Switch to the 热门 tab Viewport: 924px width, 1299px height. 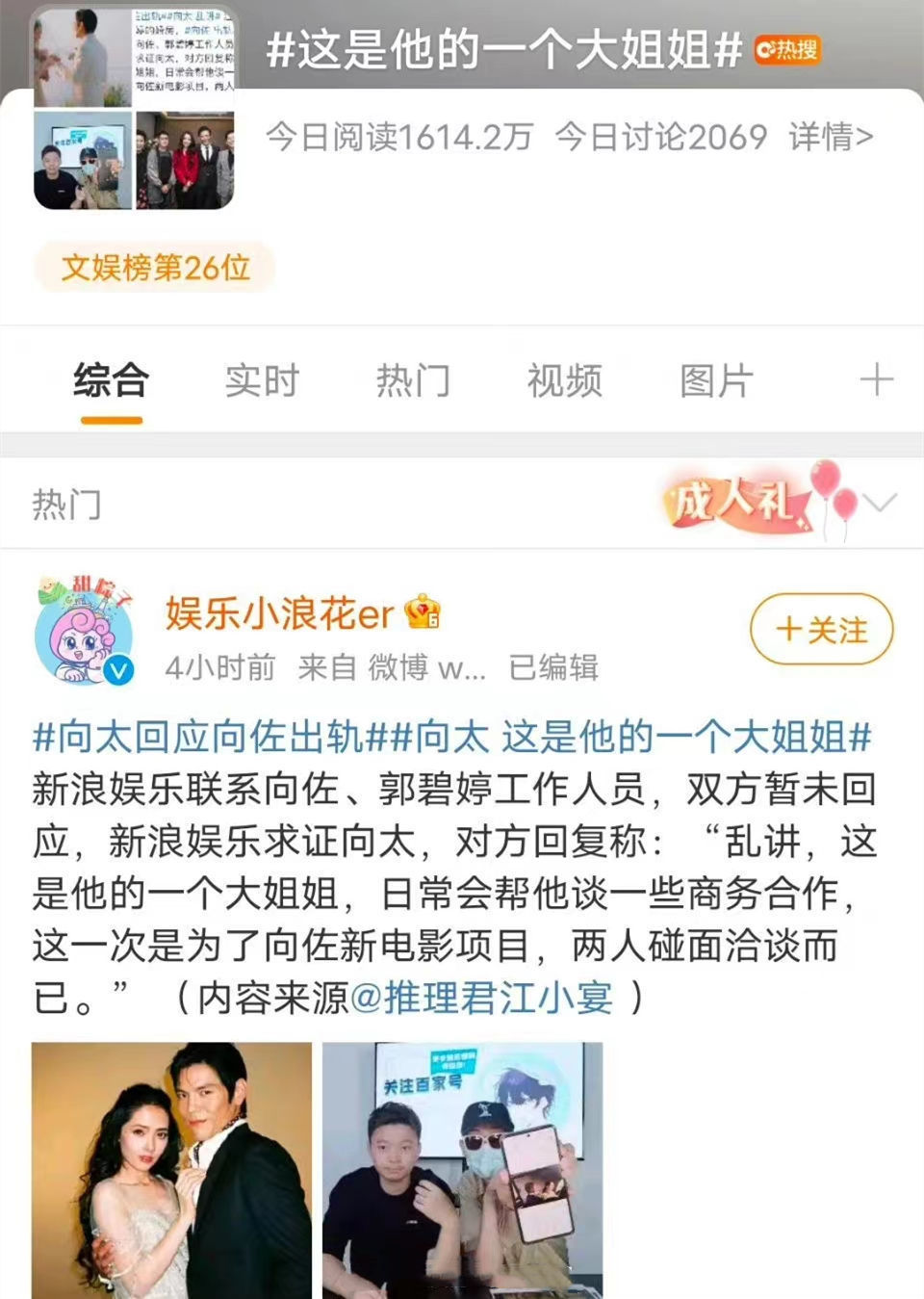point(413,380)
